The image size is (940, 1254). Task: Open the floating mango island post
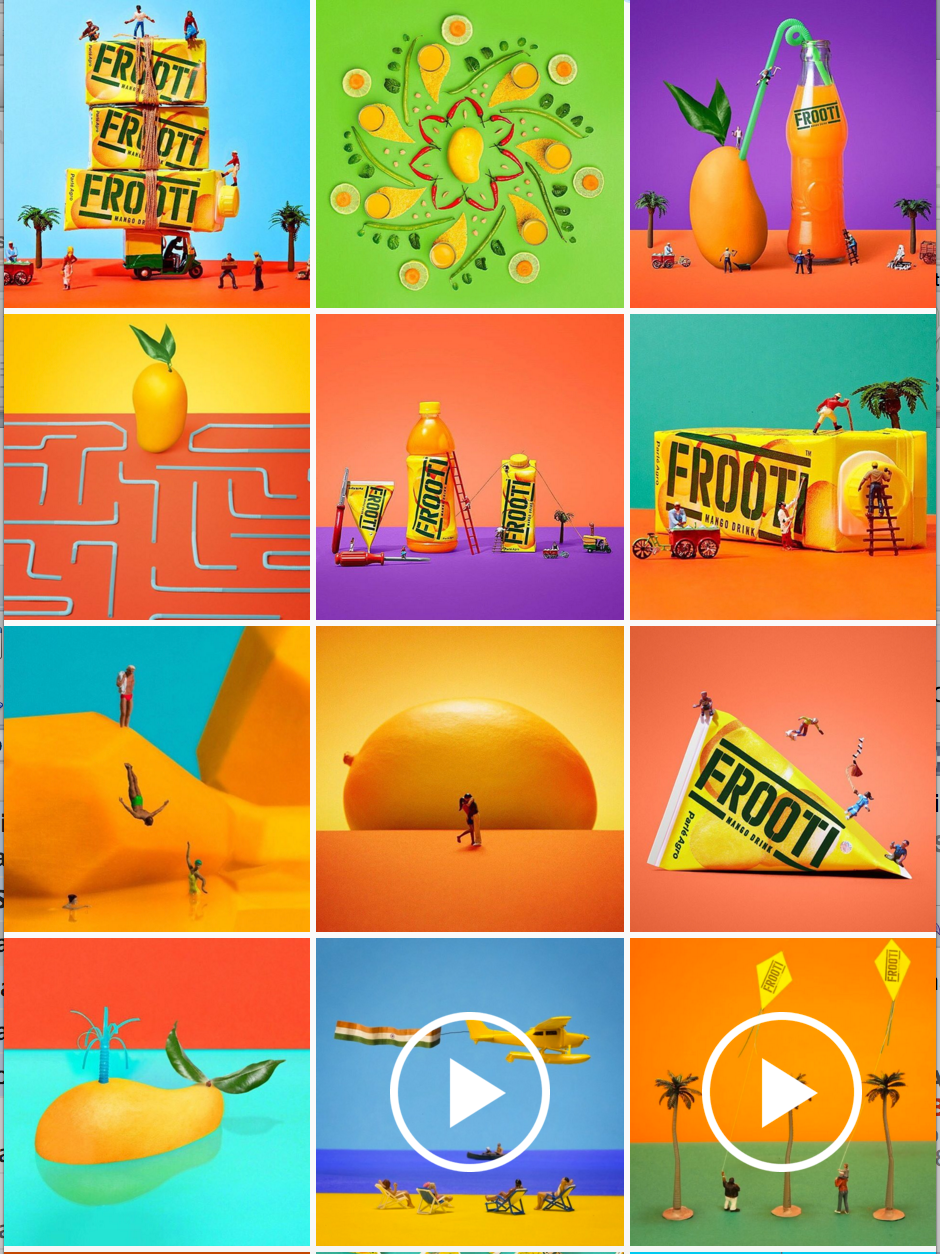(157, 1091)
